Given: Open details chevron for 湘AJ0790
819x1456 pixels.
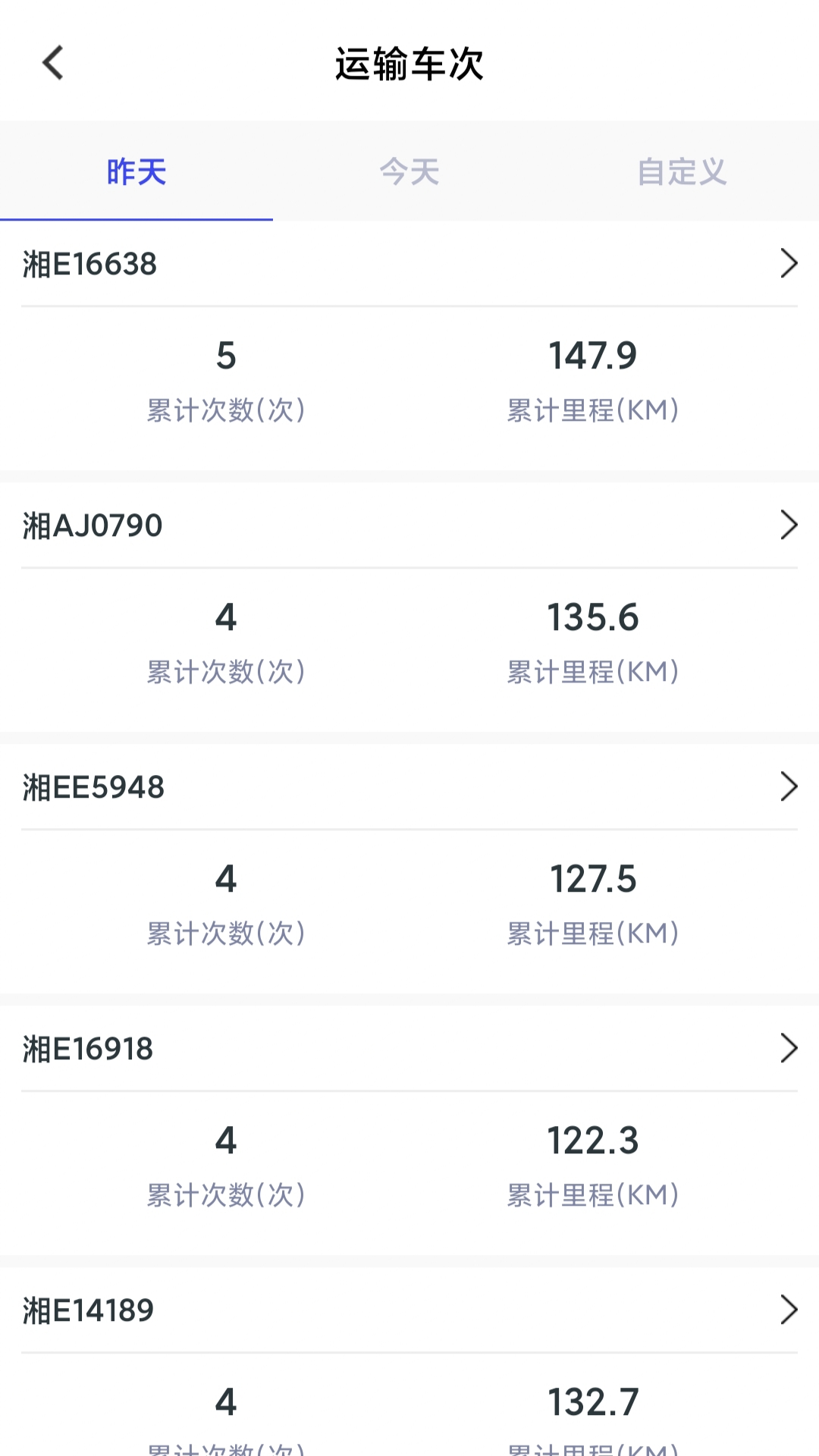Looking at the screenshot, I should pyautogui.click(x=789, y=525).
